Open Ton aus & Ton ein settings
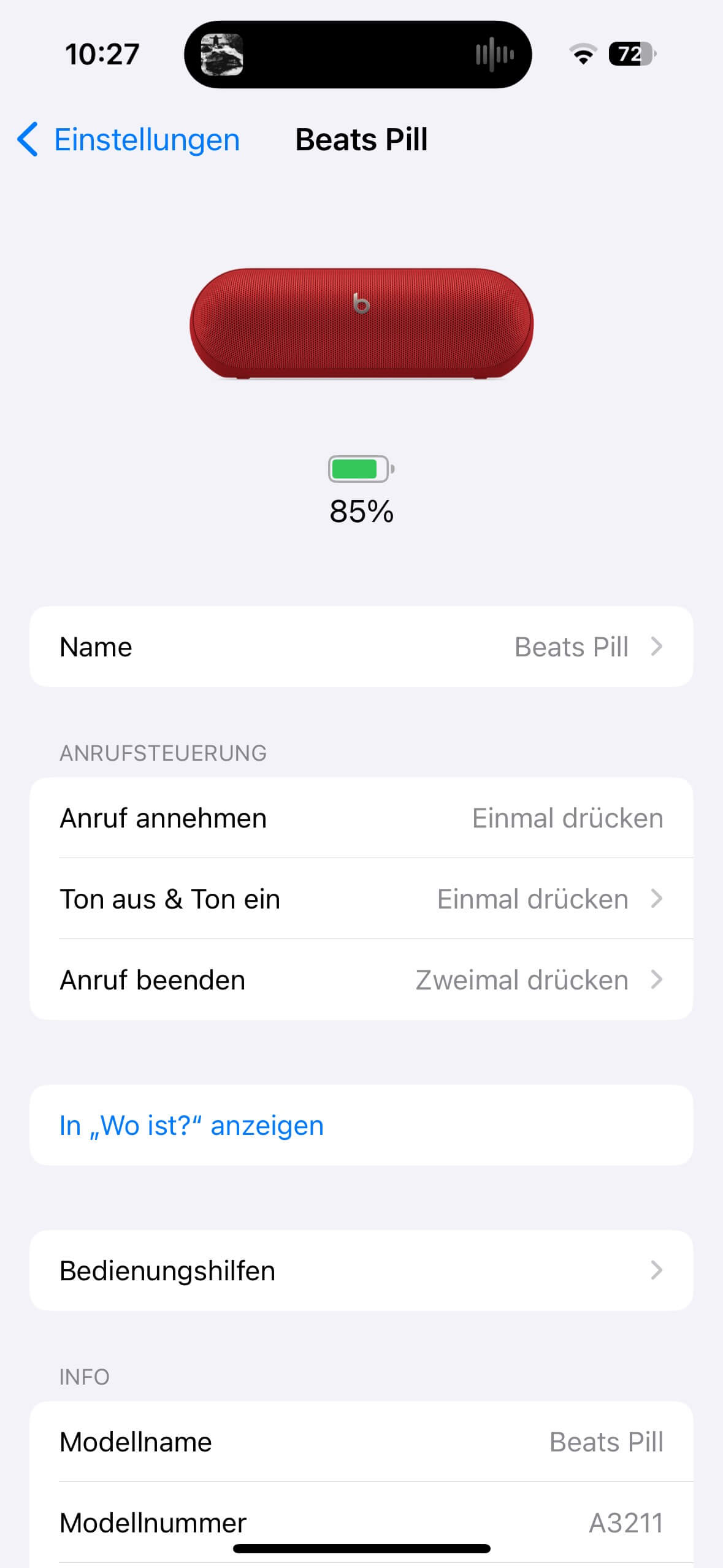 (361, 899)
